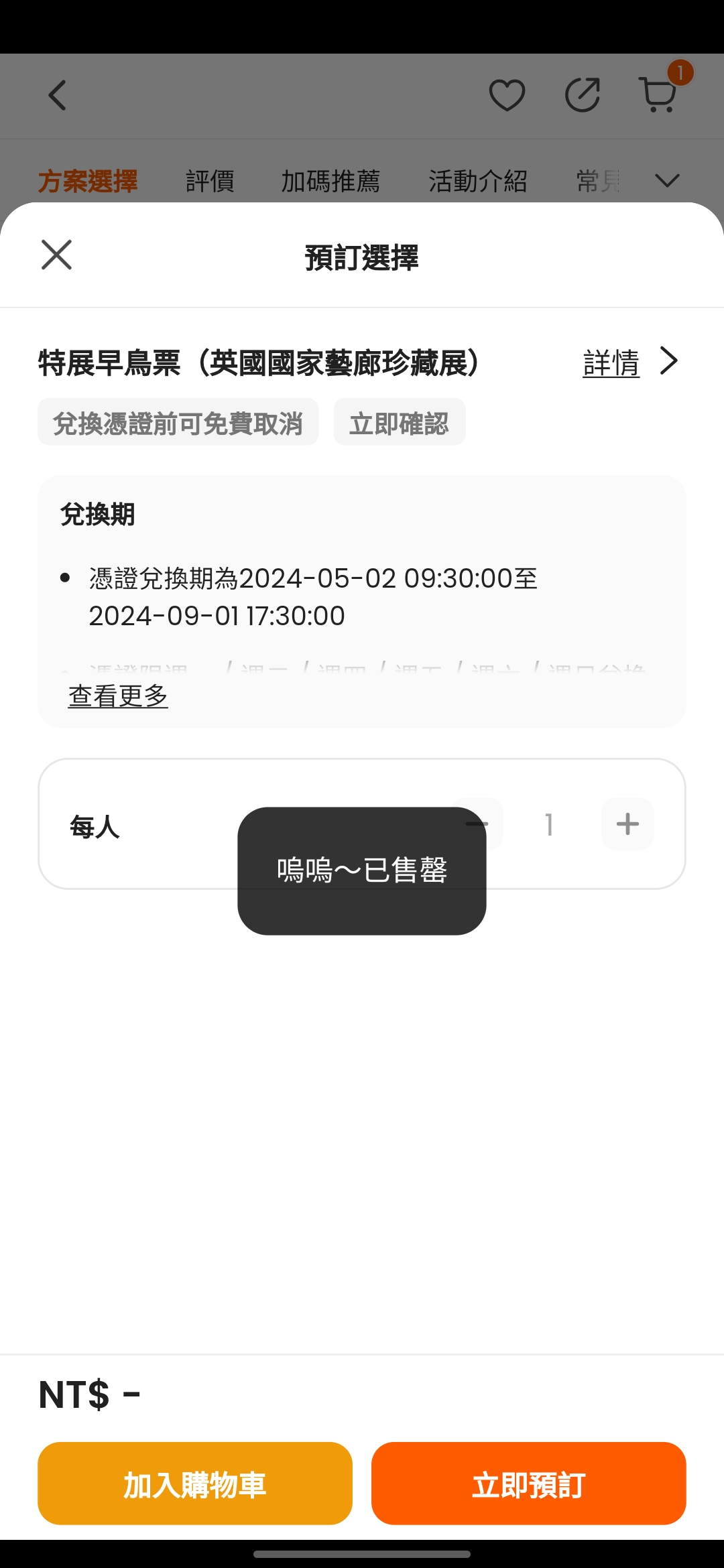Screen dimensions: 724x1568
Task: Share this activity page
Action: point(582,95)
